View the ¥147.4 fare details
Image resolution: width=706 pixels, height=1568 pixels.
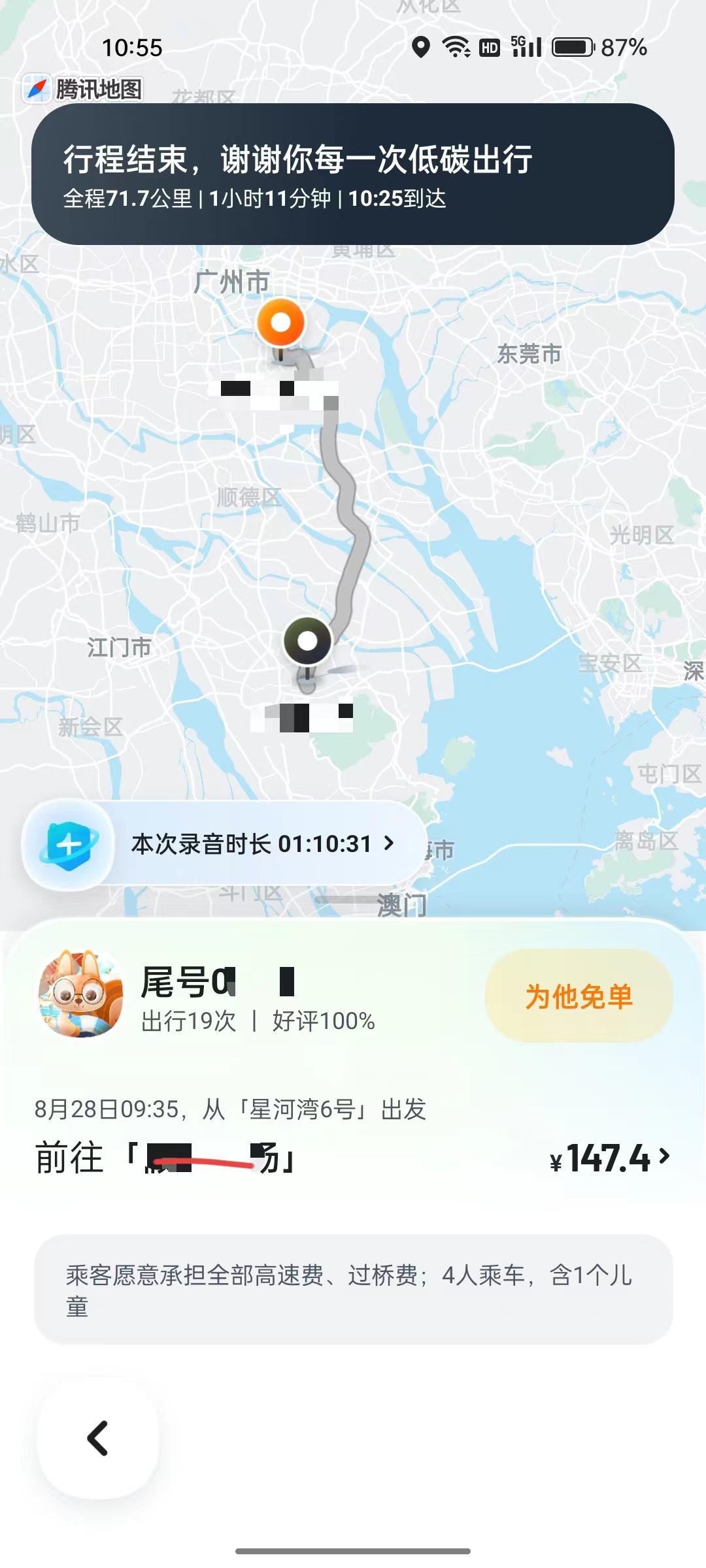pyautogui.click(x=609, y=1158)
